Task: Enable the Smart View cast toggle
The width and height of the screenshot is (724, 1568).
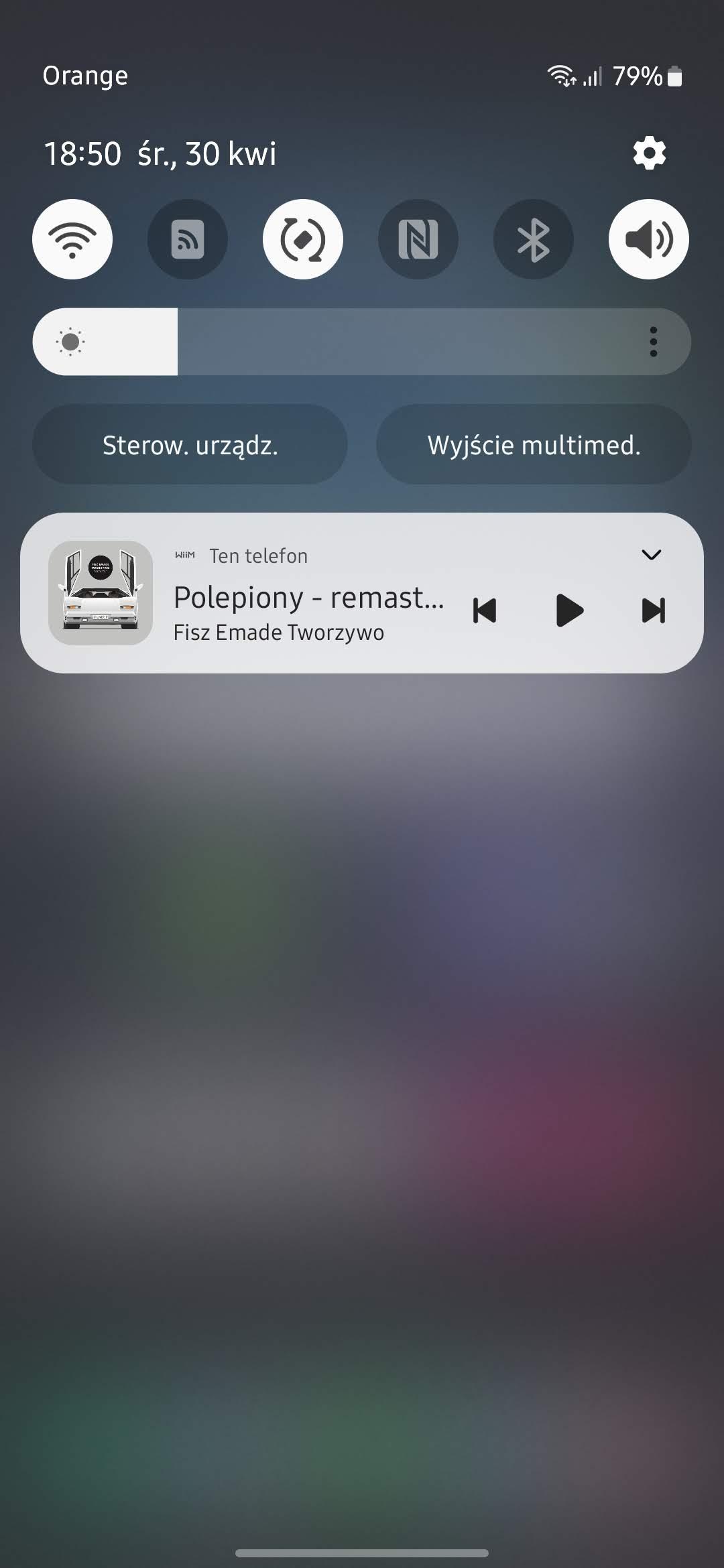Action: point(188,239)
